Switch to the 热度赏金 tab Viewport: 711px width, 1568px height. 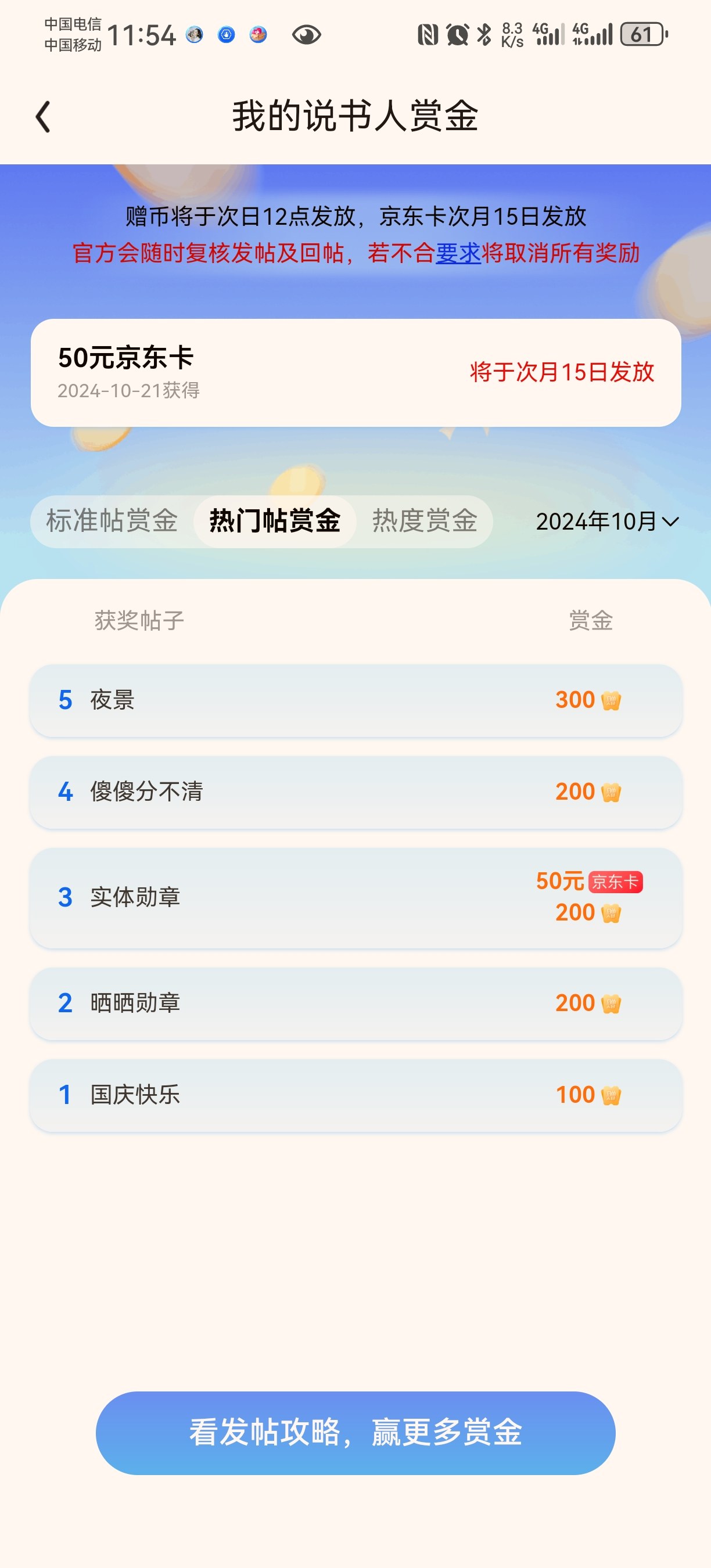(424, 521)
